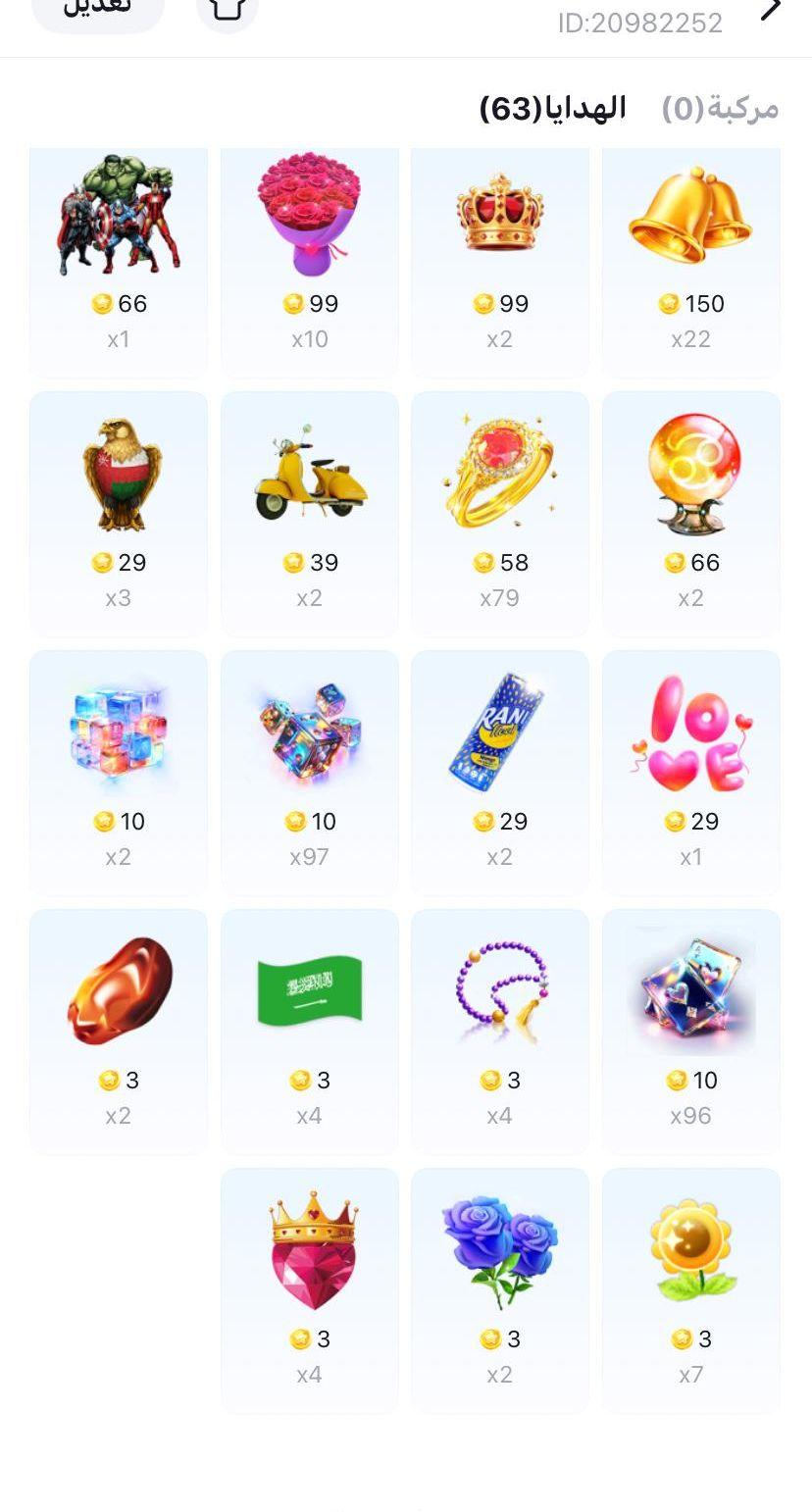812x1512 pixels.
Task: Switch to the مركبة(0) tab
Action: (x=720, y=108)
